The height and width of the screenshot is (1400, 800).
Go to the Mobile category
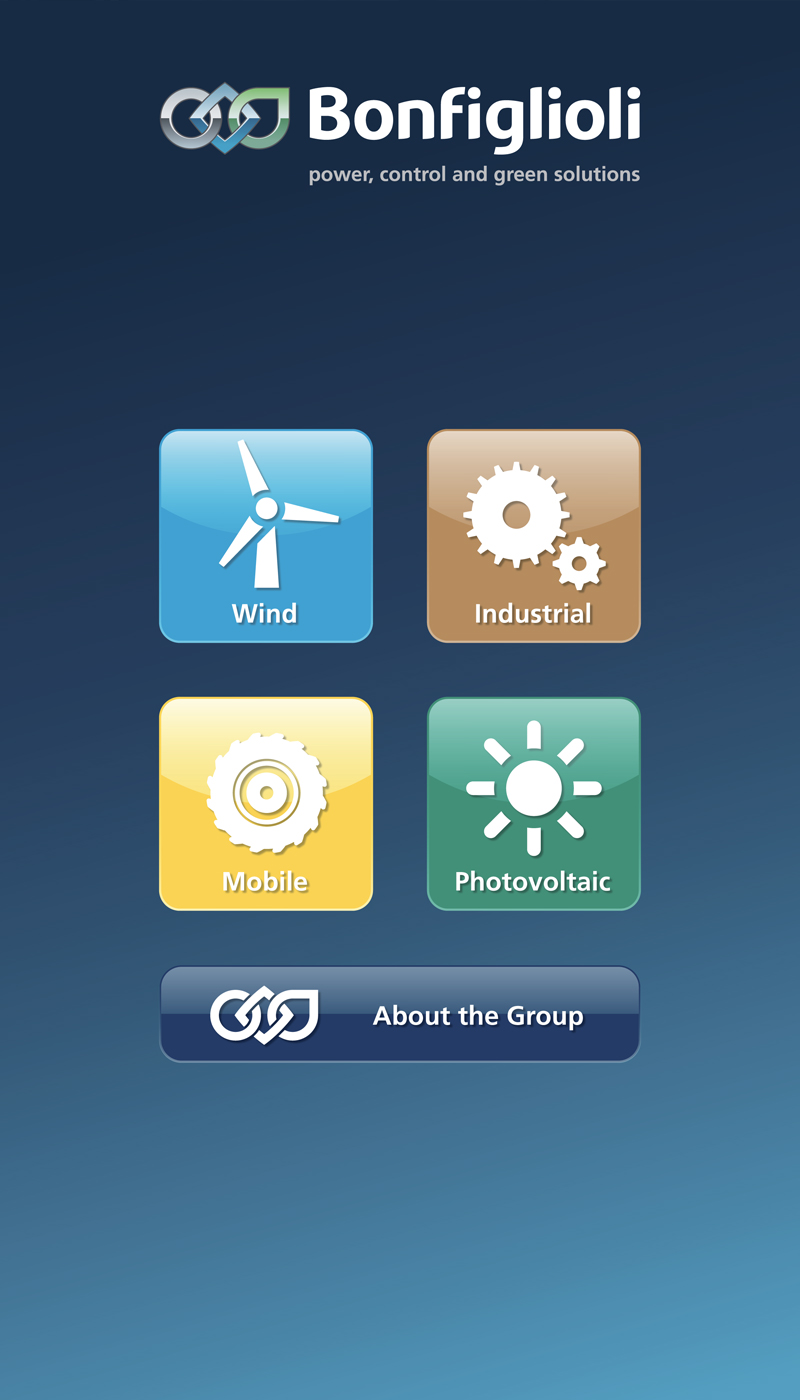click(x=266, y=804)
